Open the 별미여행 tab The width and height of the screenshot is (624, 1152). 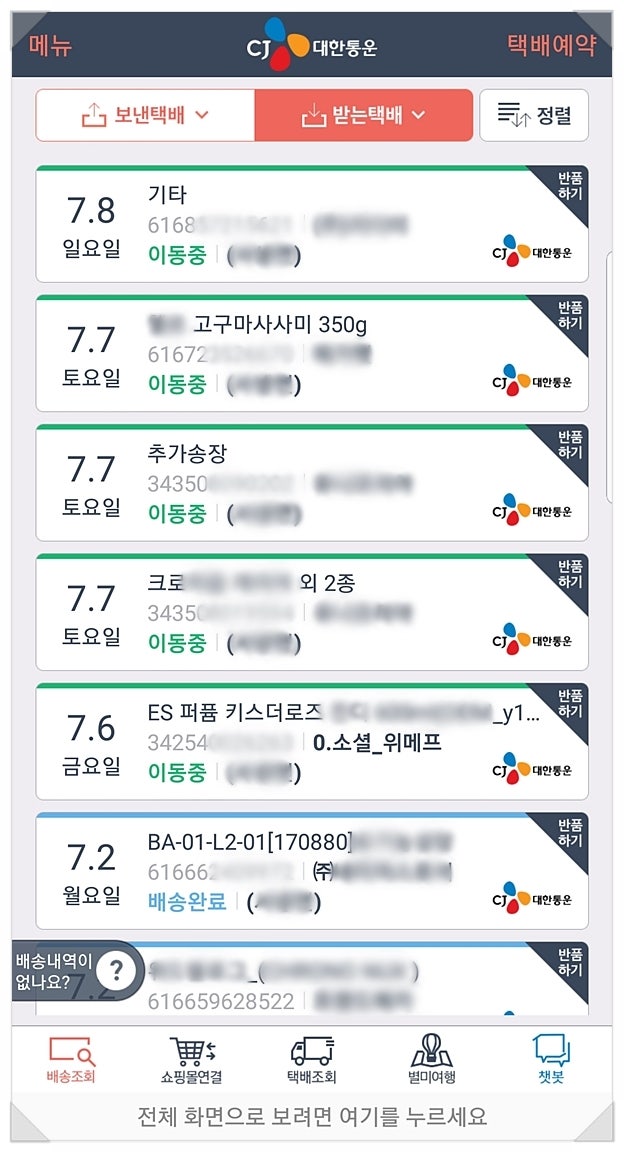431,1060
